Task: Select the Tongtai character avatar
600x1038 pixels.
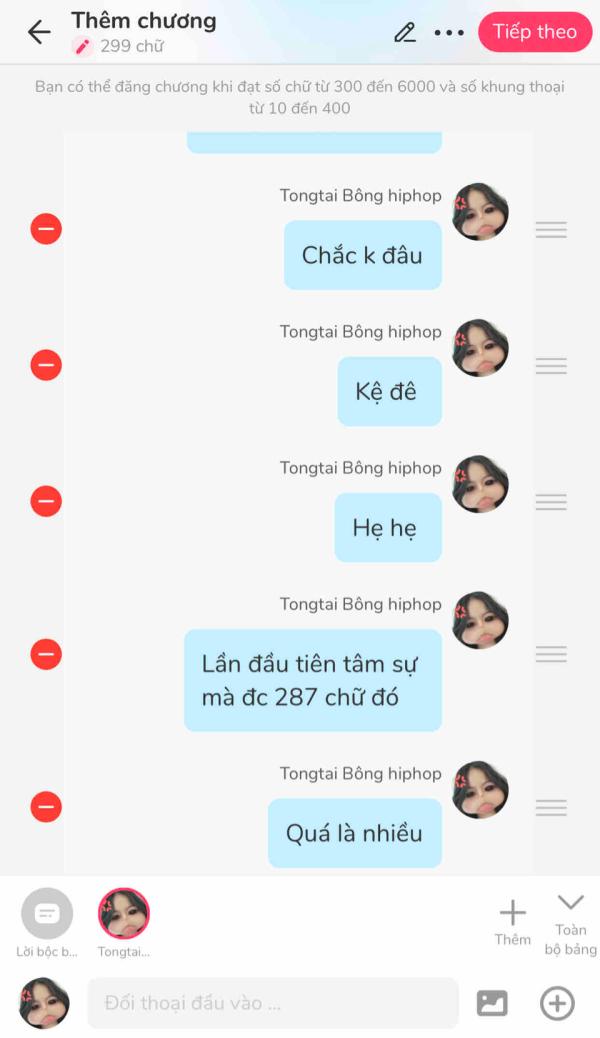Action: (124, 914)
